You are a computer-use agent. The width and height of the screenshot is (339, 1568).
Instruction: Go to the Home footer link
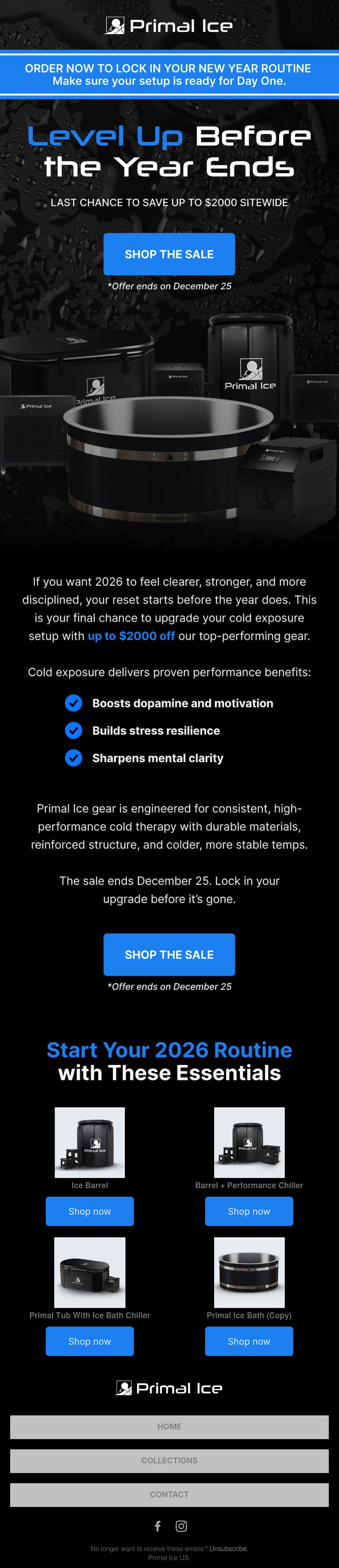coord(169,1426)
